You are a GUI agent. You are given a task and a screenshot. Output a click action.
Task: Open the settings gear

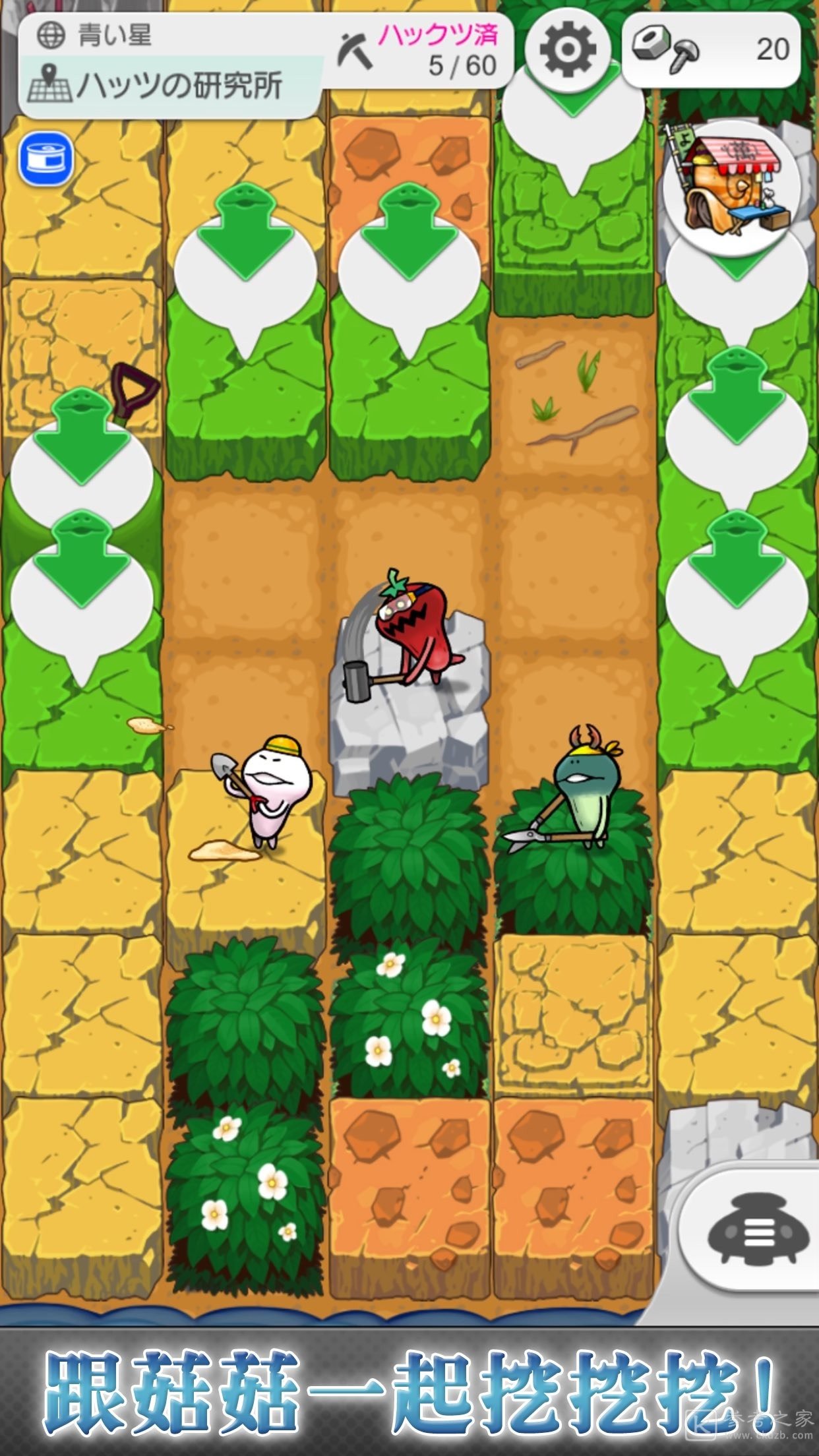pos(567,49)
